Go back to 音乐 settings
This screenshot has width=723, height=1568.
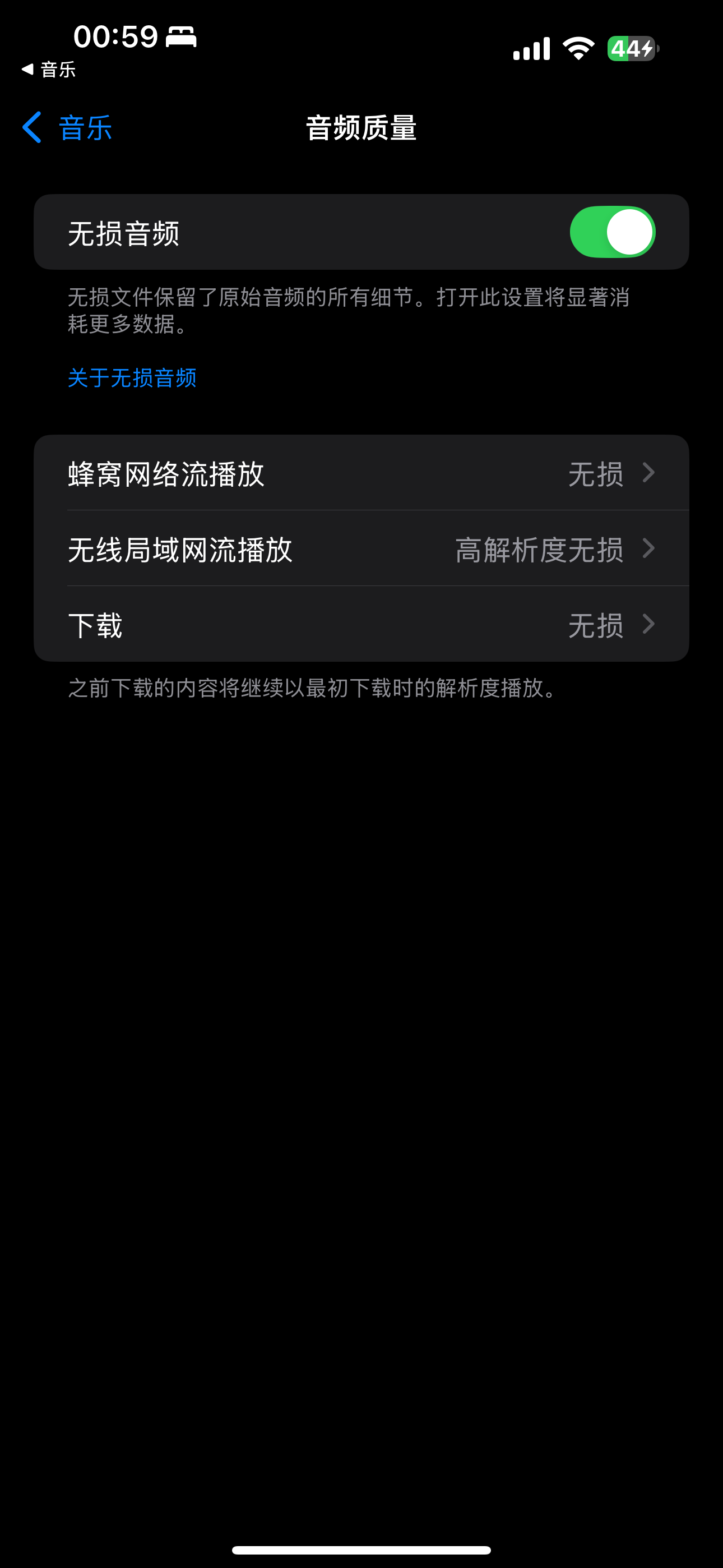point(67,128)
